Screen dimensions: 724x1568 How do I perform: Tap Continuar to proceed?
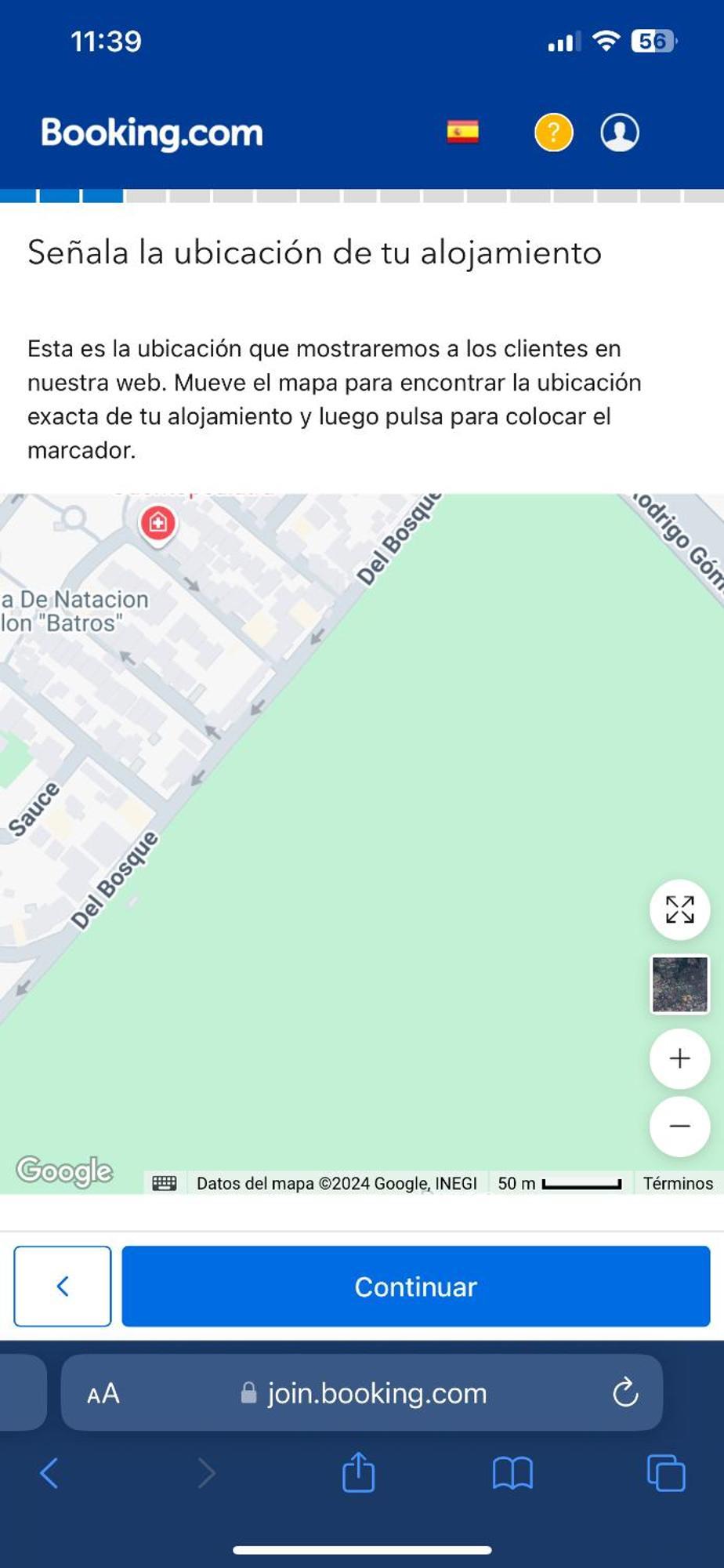[x=415, y=1287]
